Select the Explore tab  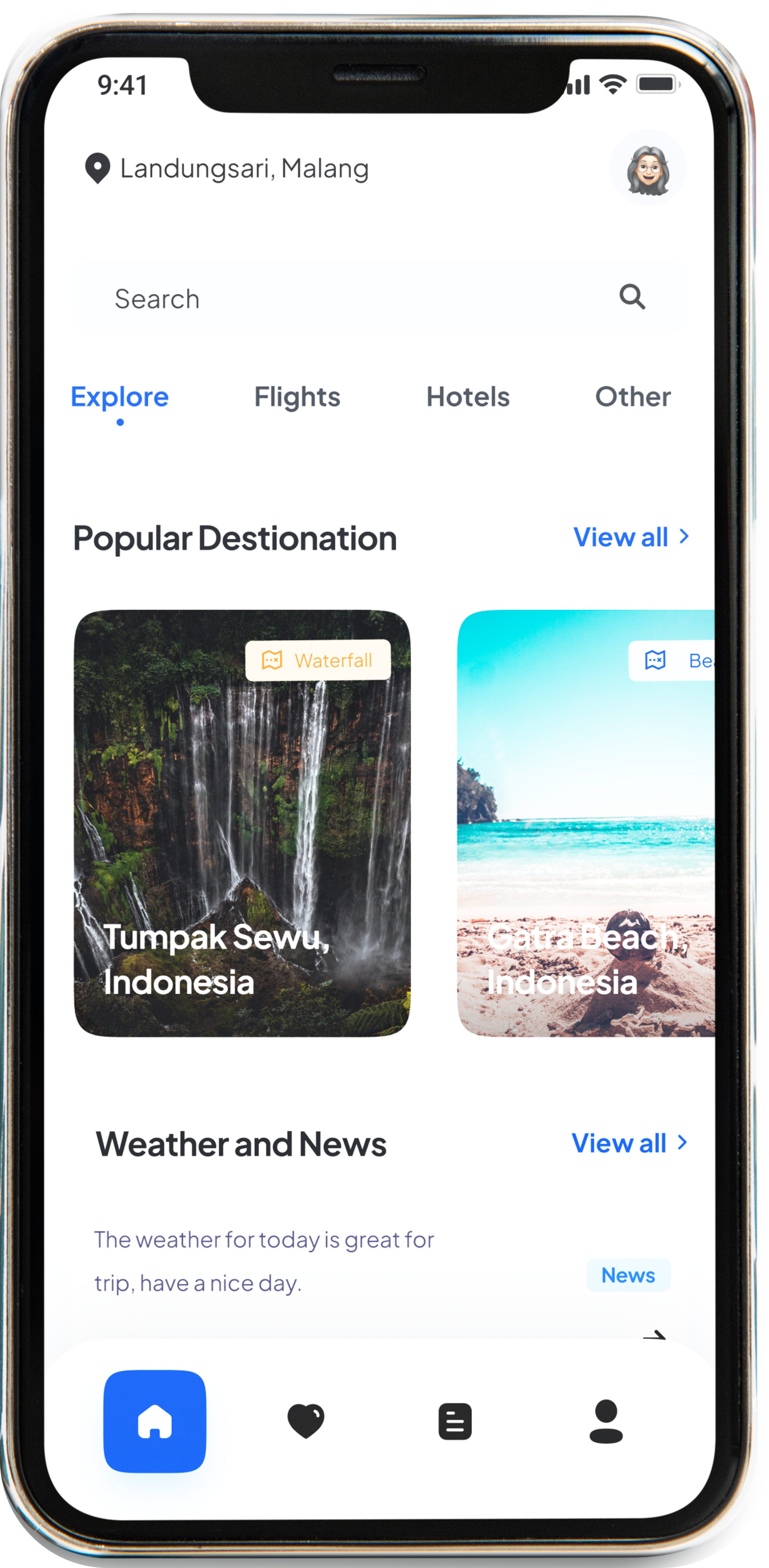(120, 396)
